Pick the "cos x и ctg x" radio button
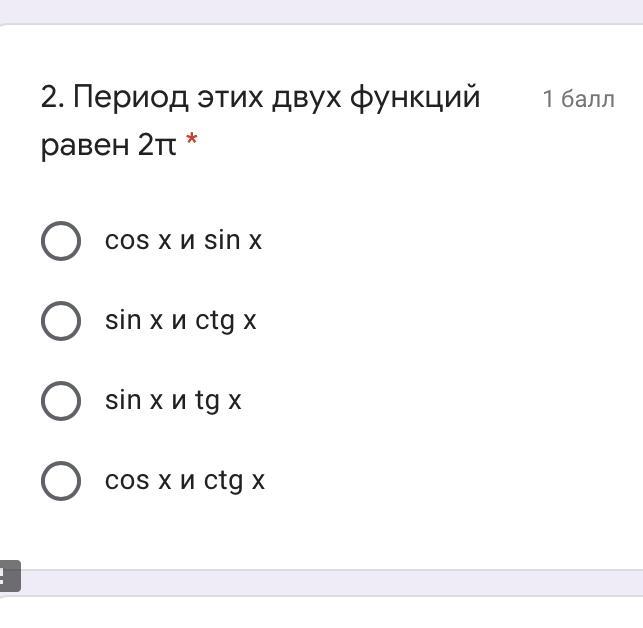 (61, 481)
